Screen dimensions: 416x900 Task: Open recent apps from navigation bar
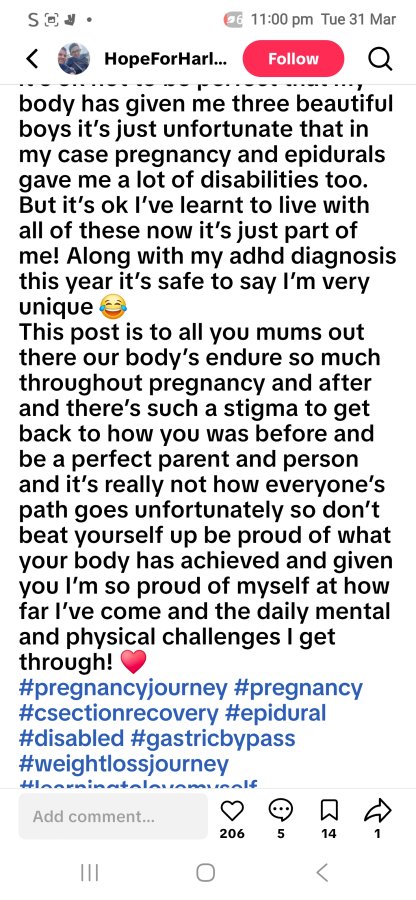click(89, 873)
